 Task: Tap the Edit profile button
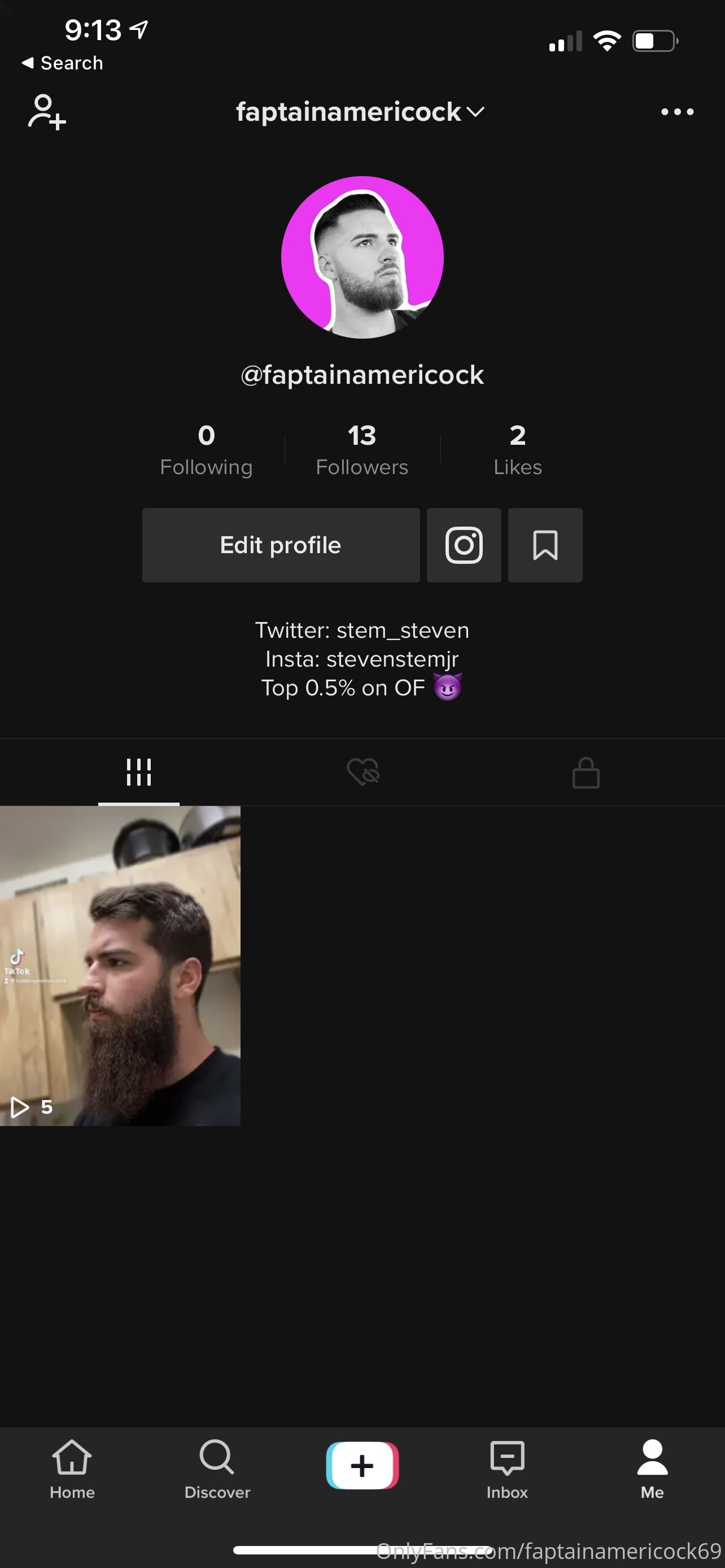pyautogui.click(x=281, y=545)
